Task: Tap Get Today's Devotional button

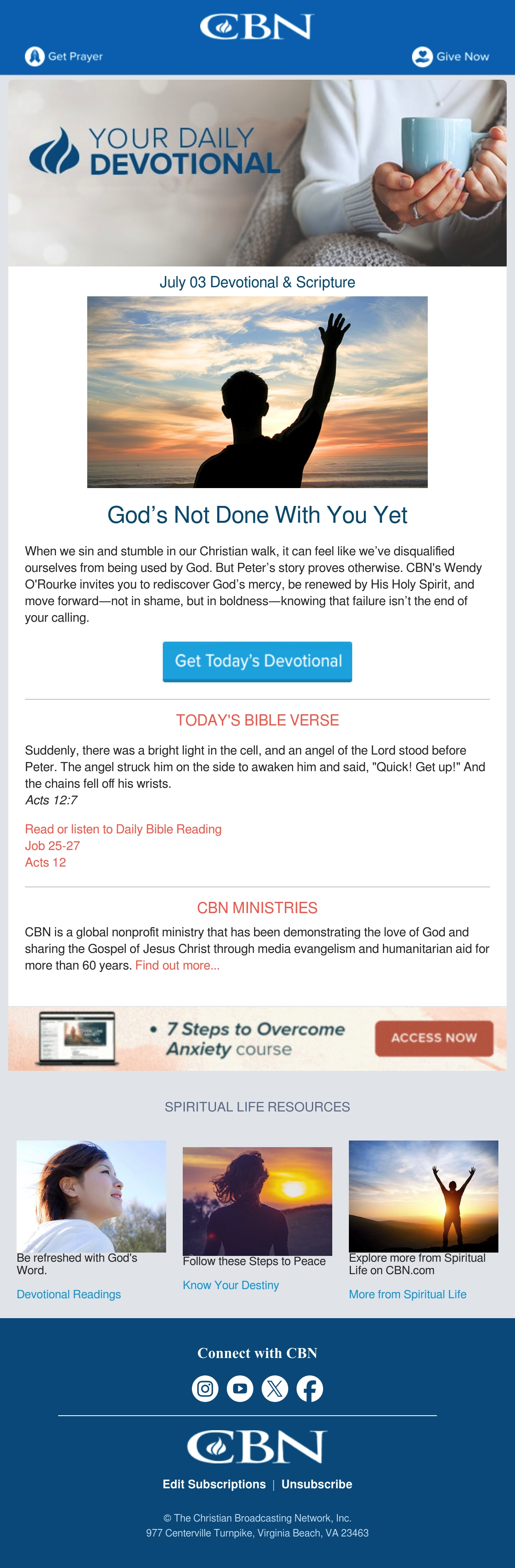Action: [x=257, y=662]
